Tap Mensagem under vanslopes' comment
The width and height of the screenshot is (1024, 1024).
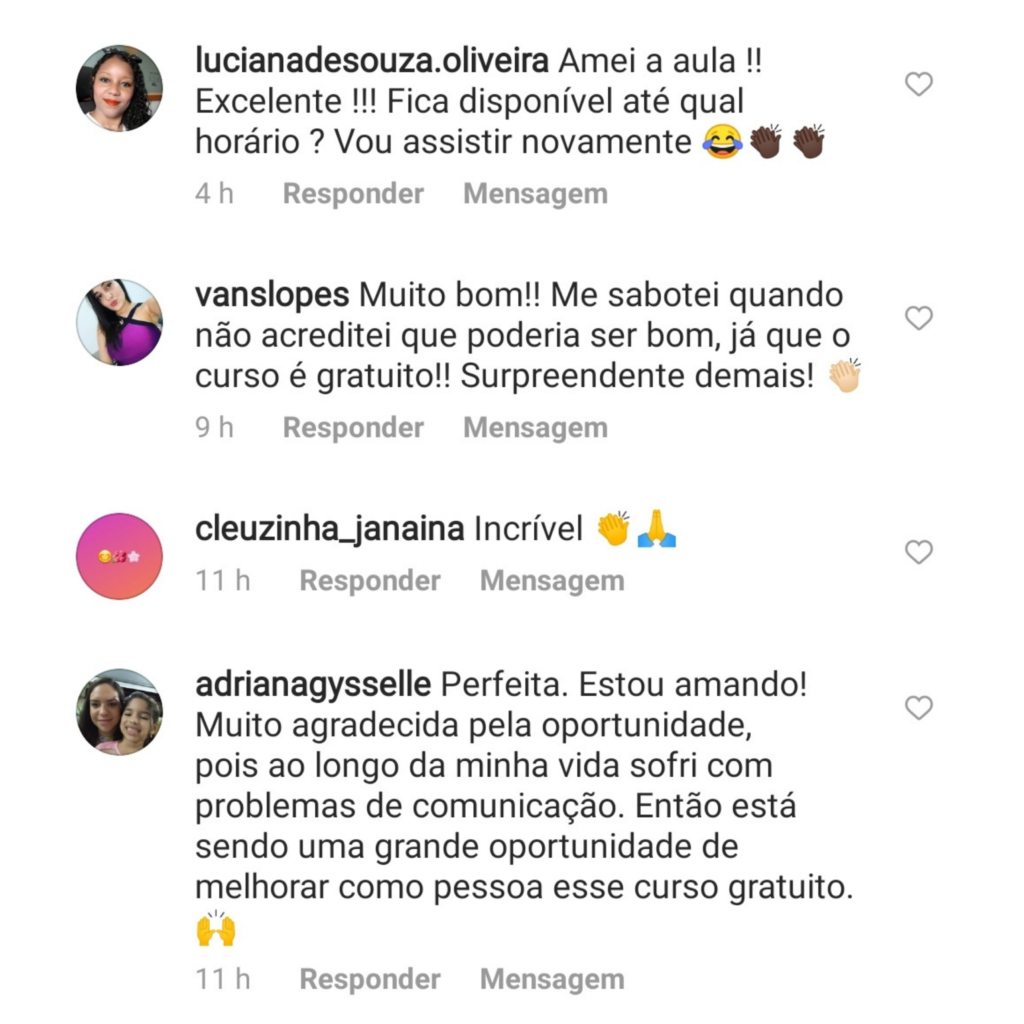coord(536,428)
